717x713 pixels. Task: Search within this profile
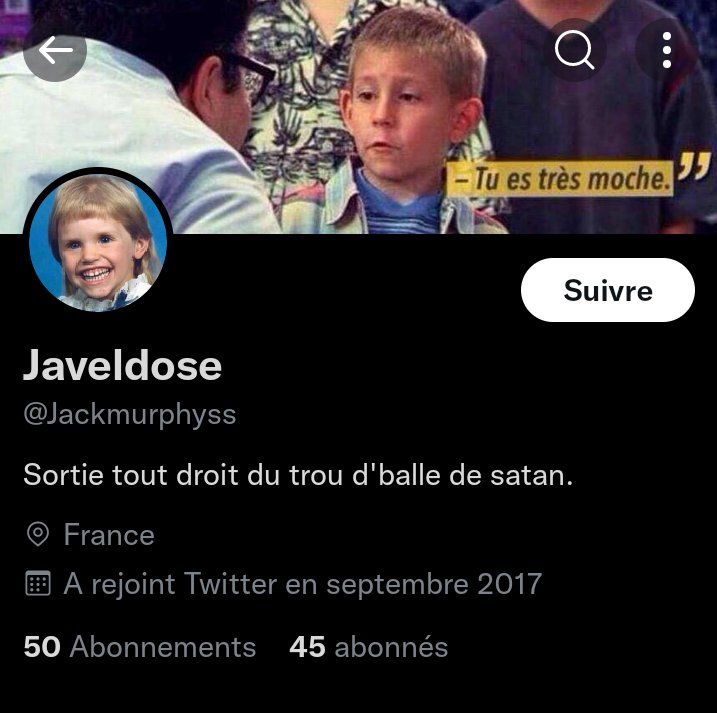point(574,50)
